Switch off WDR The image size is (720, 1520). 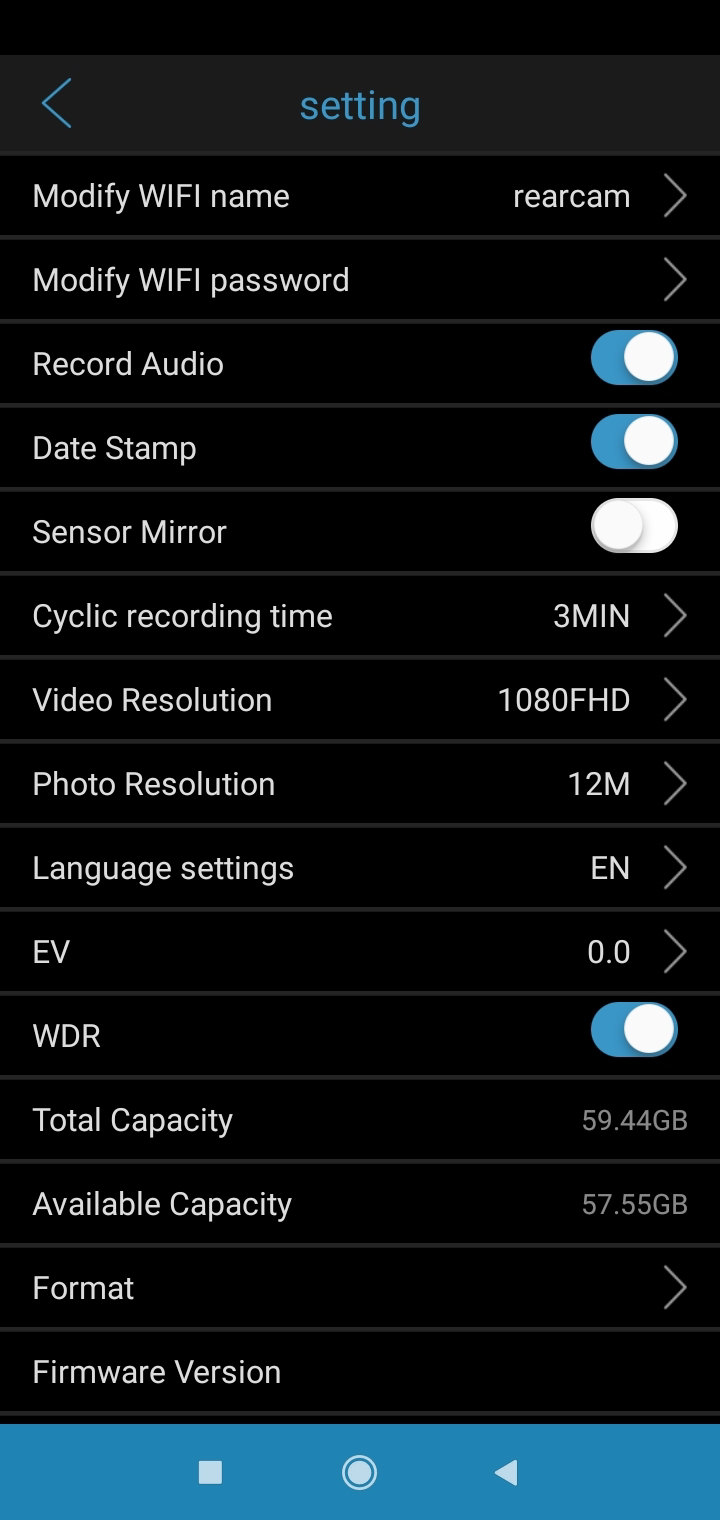click(x=634, y=1031)
